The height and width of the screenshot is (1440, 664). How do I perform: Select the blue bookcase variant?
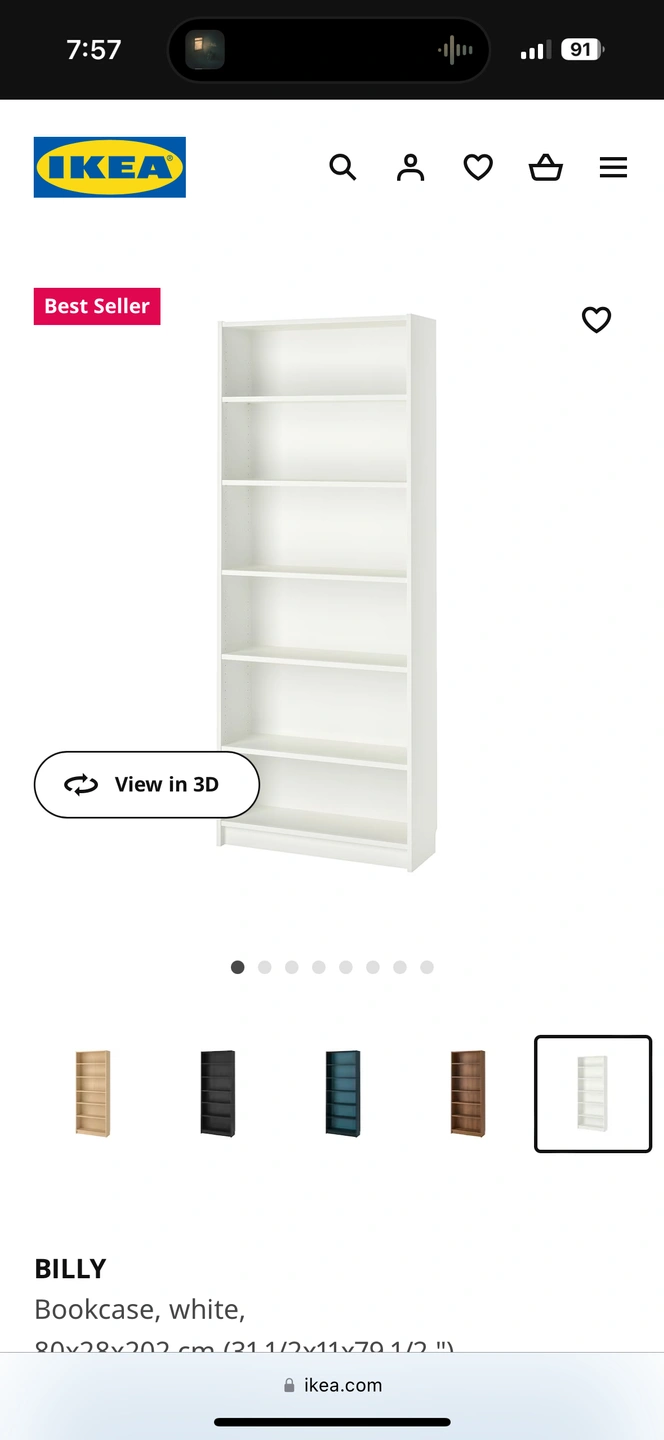343,1093
